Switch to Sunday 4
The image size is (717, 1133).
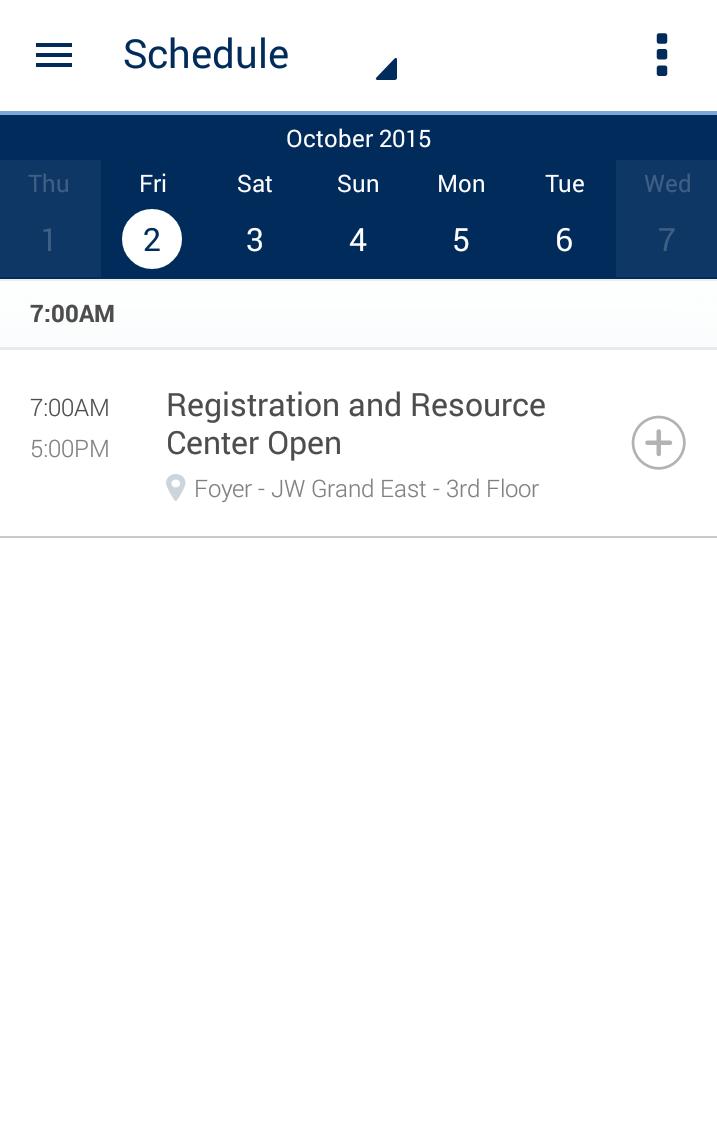tap(358, 218)
